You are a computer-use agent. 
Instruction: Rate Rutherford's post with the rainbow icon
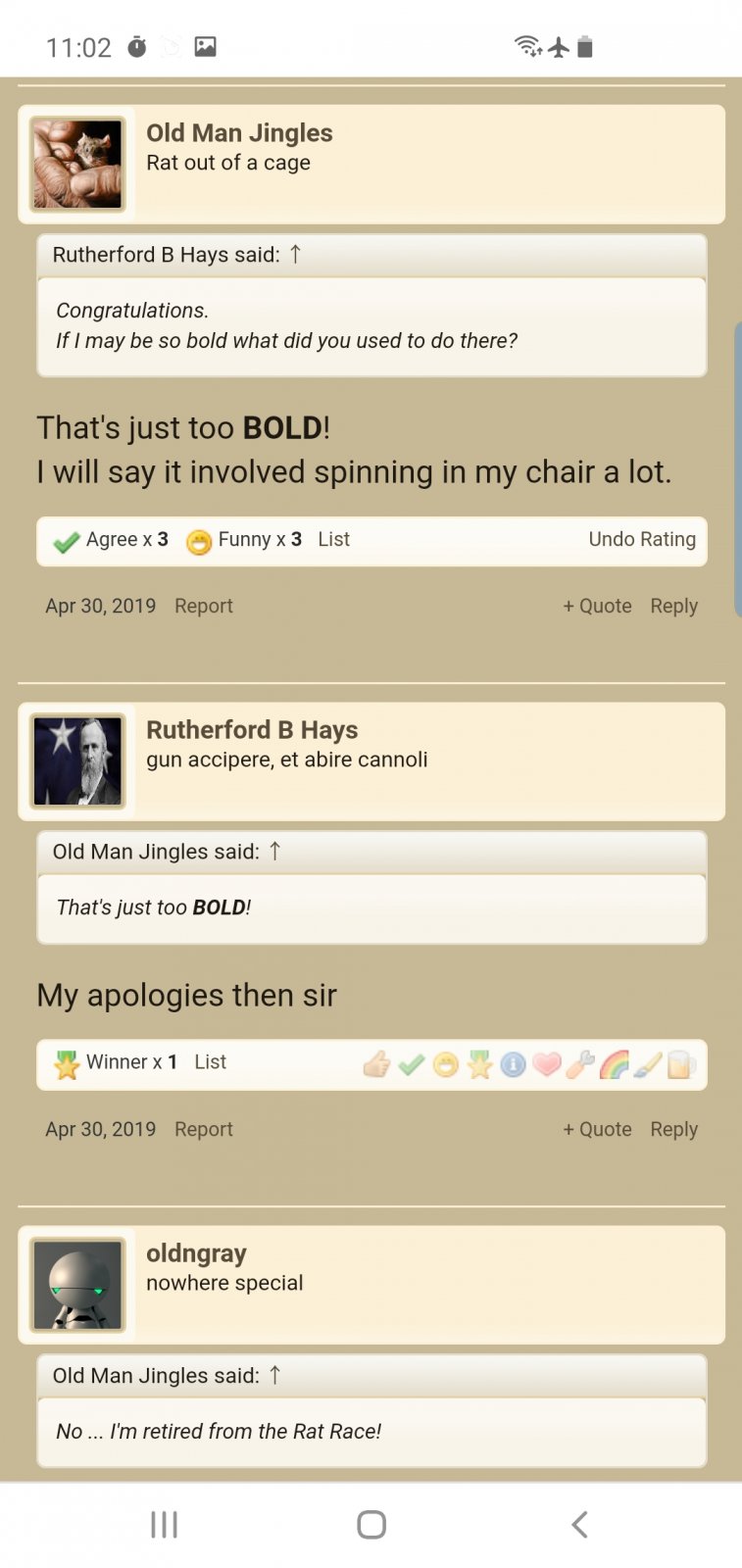pyautogui.click(x=614, y=1063)
